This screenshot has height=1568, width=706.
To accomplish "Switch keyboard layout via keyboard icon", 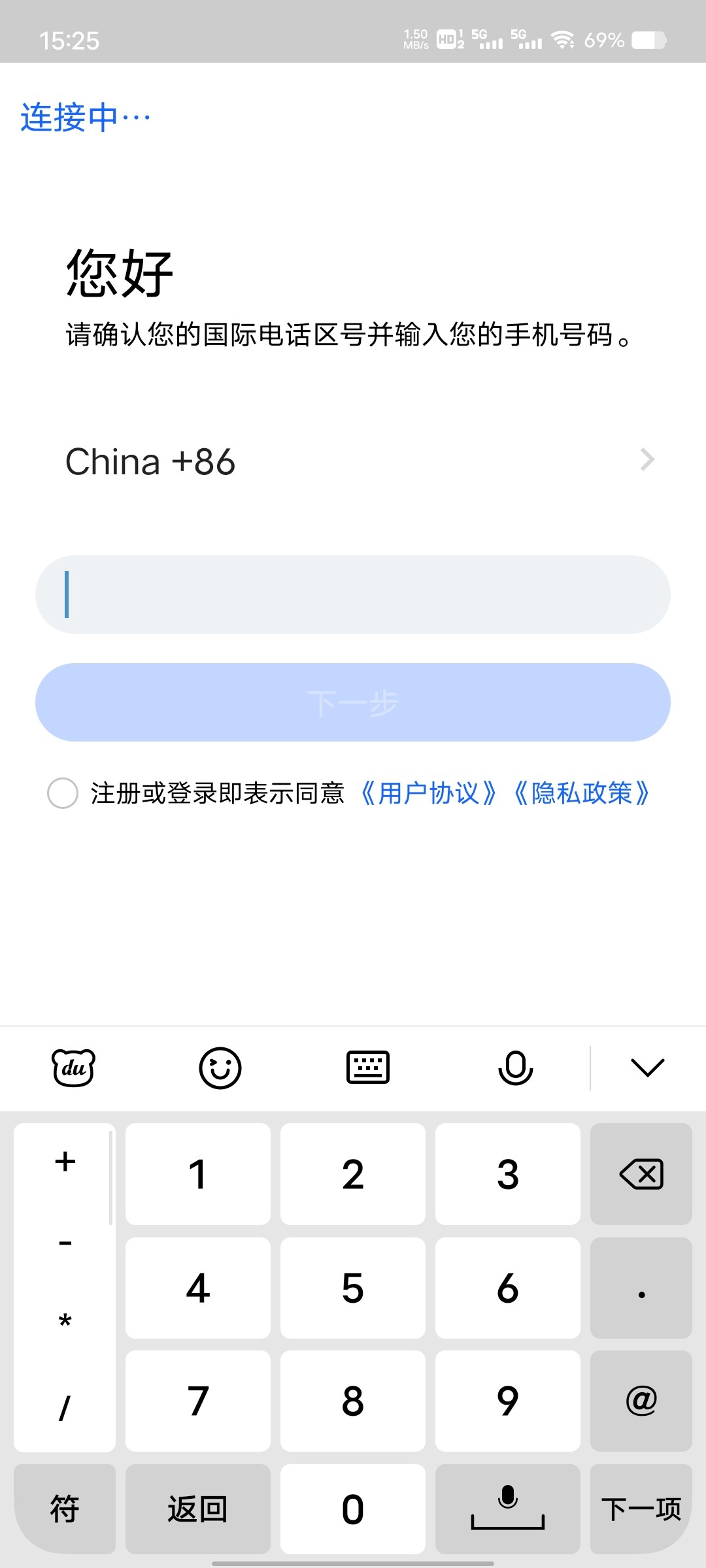I will point(368,1066).
